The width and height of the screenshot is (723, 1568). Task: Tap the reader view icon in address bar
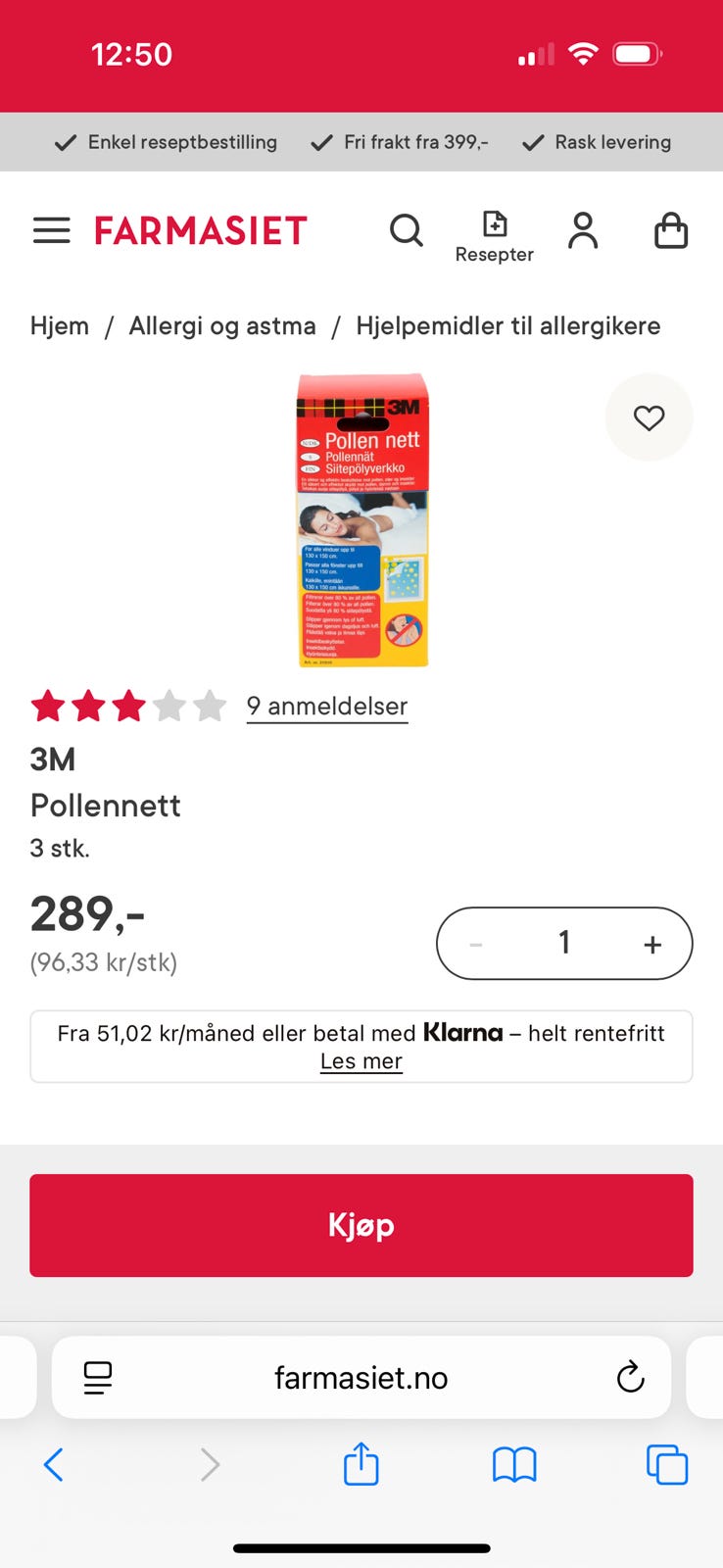(98, 1377)
